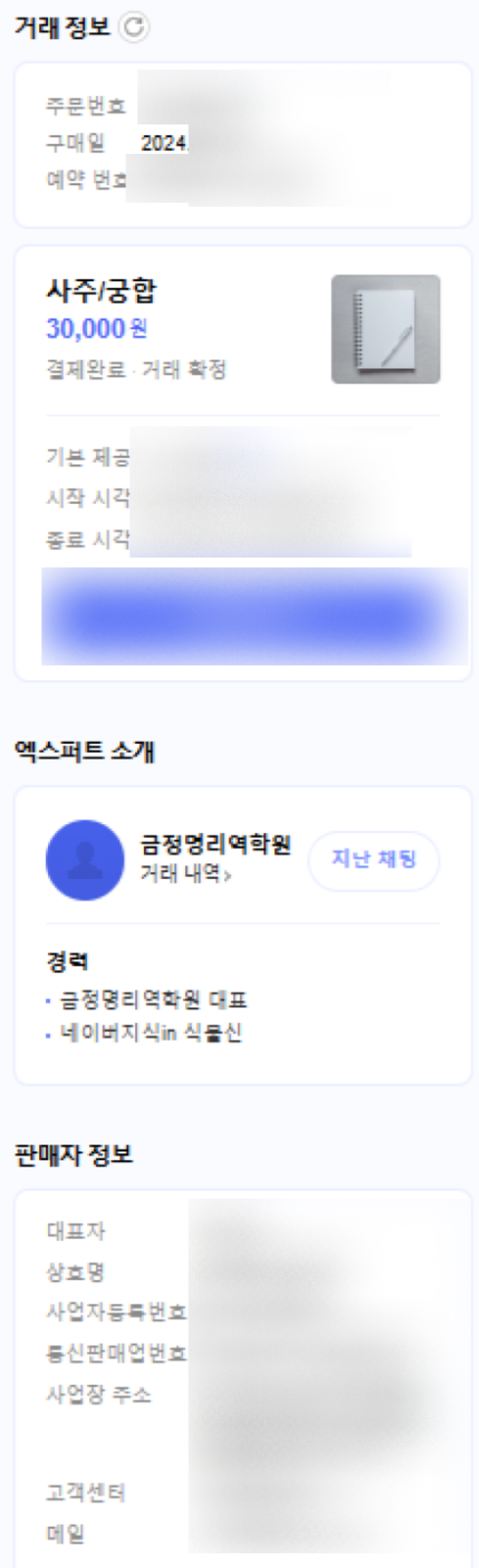Refresh the 거래 정보 transaction info
The width and height of the screenshot is (479, 1568).
pos(134,27)
